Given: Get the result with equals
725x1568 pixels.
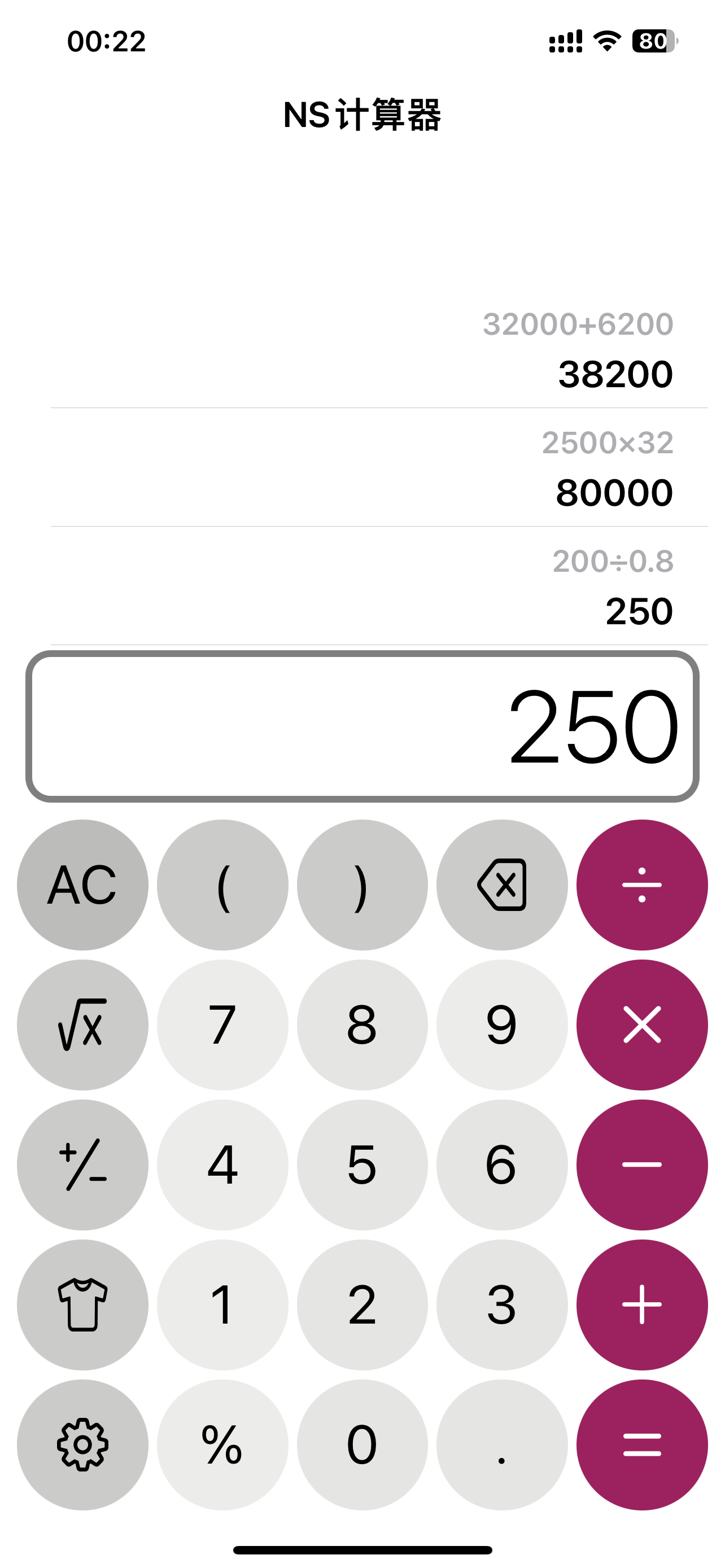Looking at the screenshot, I should tap(642, 1444).
